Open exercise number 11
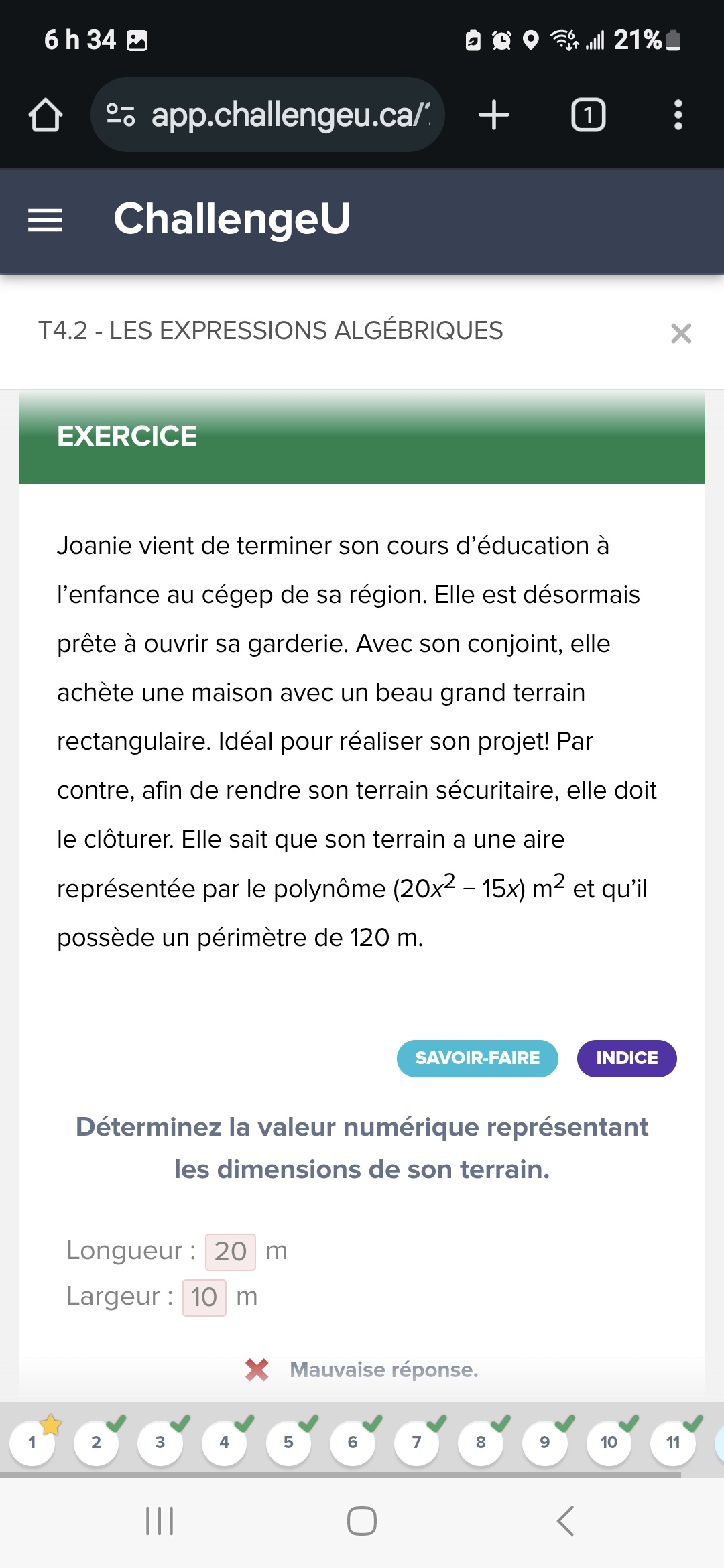 (x=673, y=1443)
